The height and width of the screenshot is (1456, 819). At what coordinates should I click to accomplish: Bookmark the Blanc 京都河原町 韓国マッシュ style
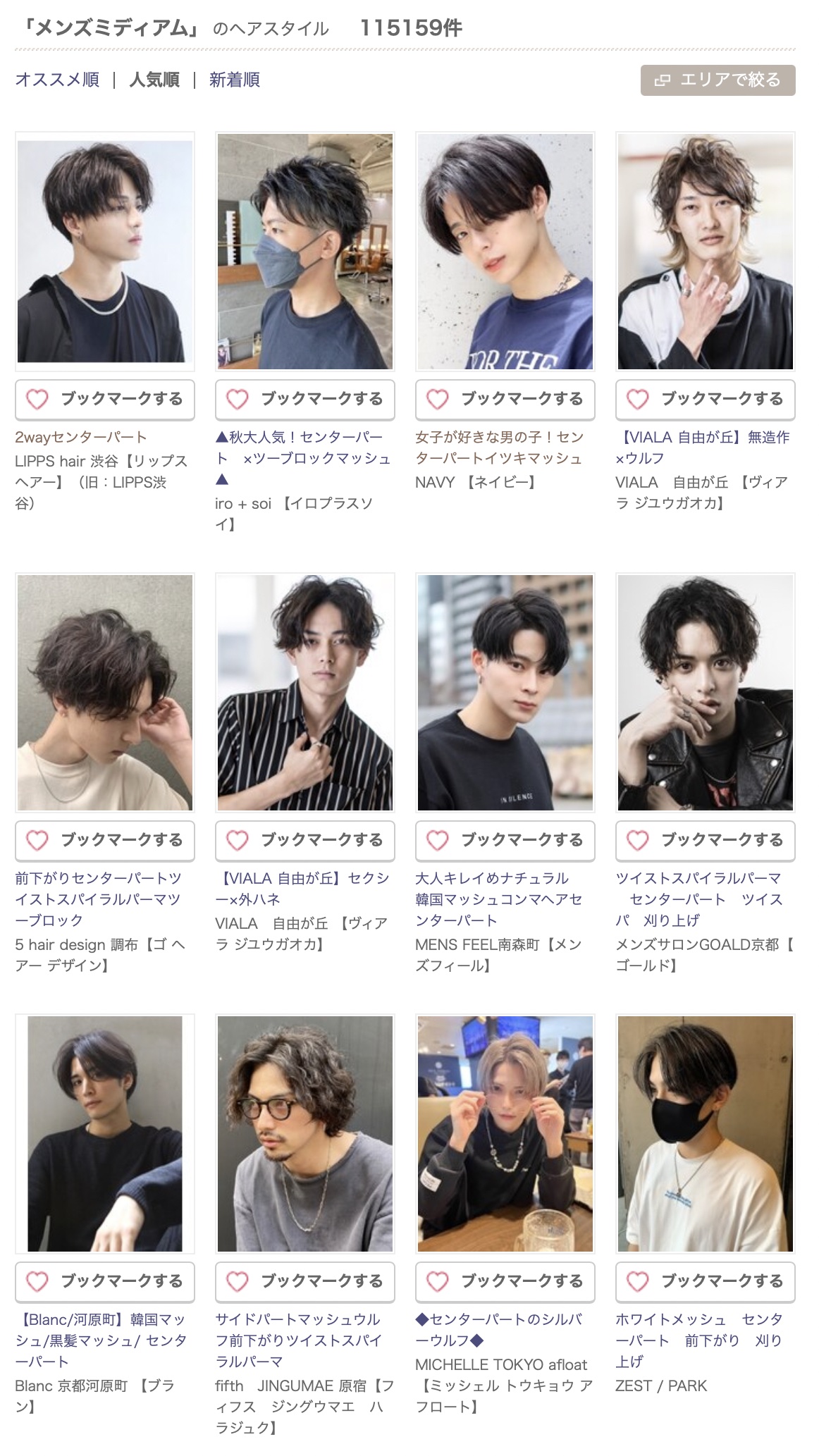click(105, 1282)
